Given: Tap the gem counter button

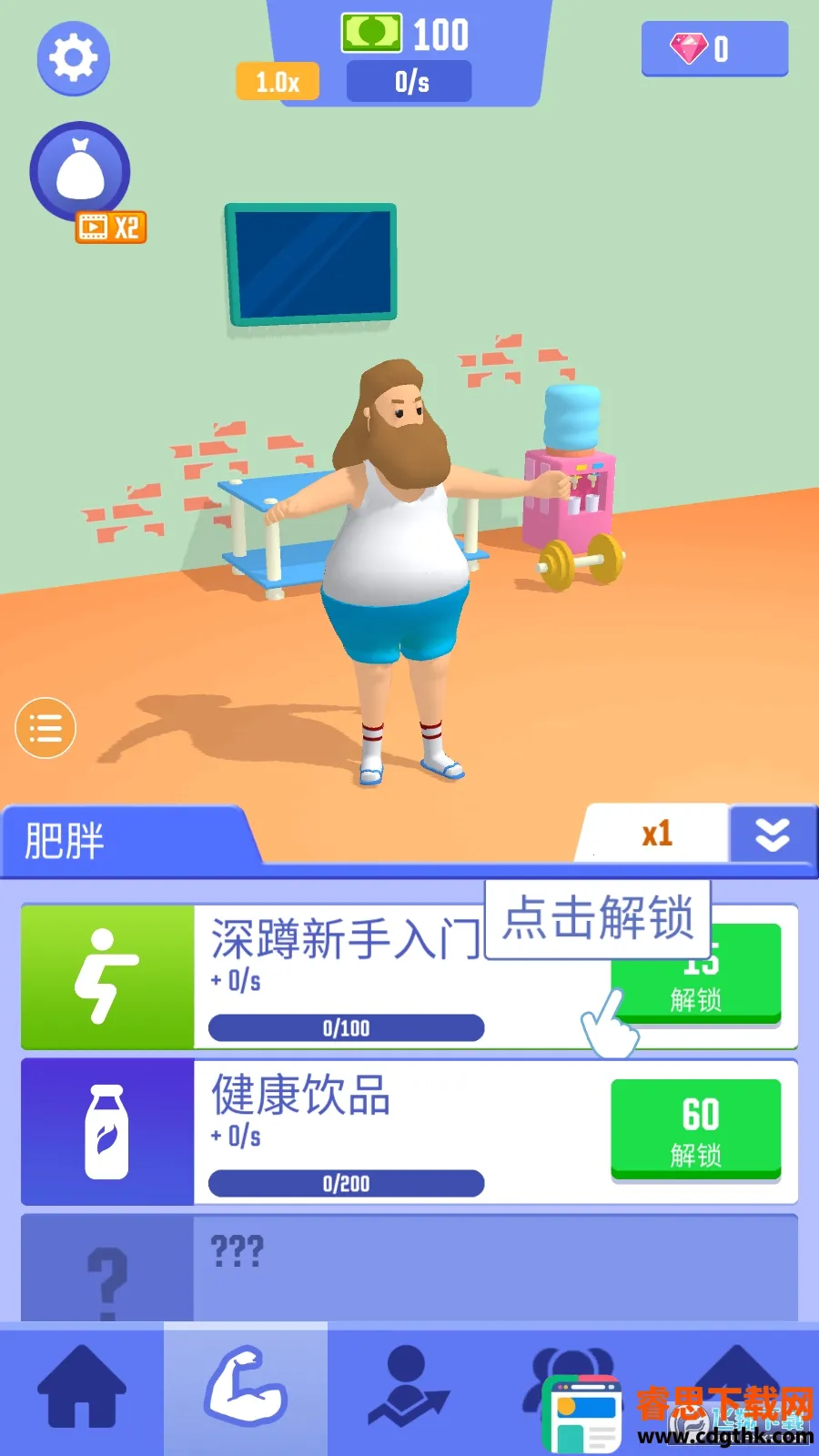Looking at the screenshot, I should (x=714, y=49).
